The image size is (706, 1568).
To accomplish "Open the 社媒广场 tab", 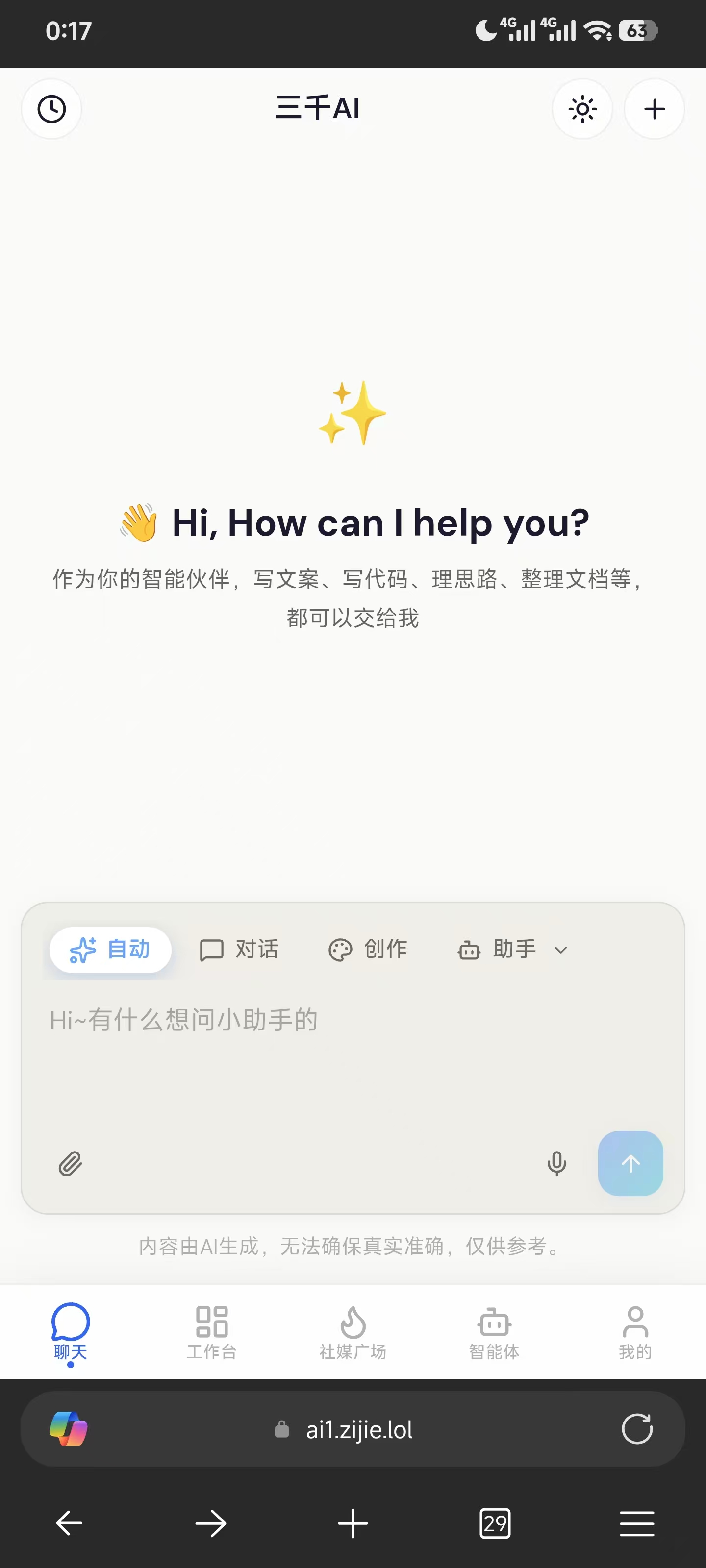I will (x=353, y=1332).
